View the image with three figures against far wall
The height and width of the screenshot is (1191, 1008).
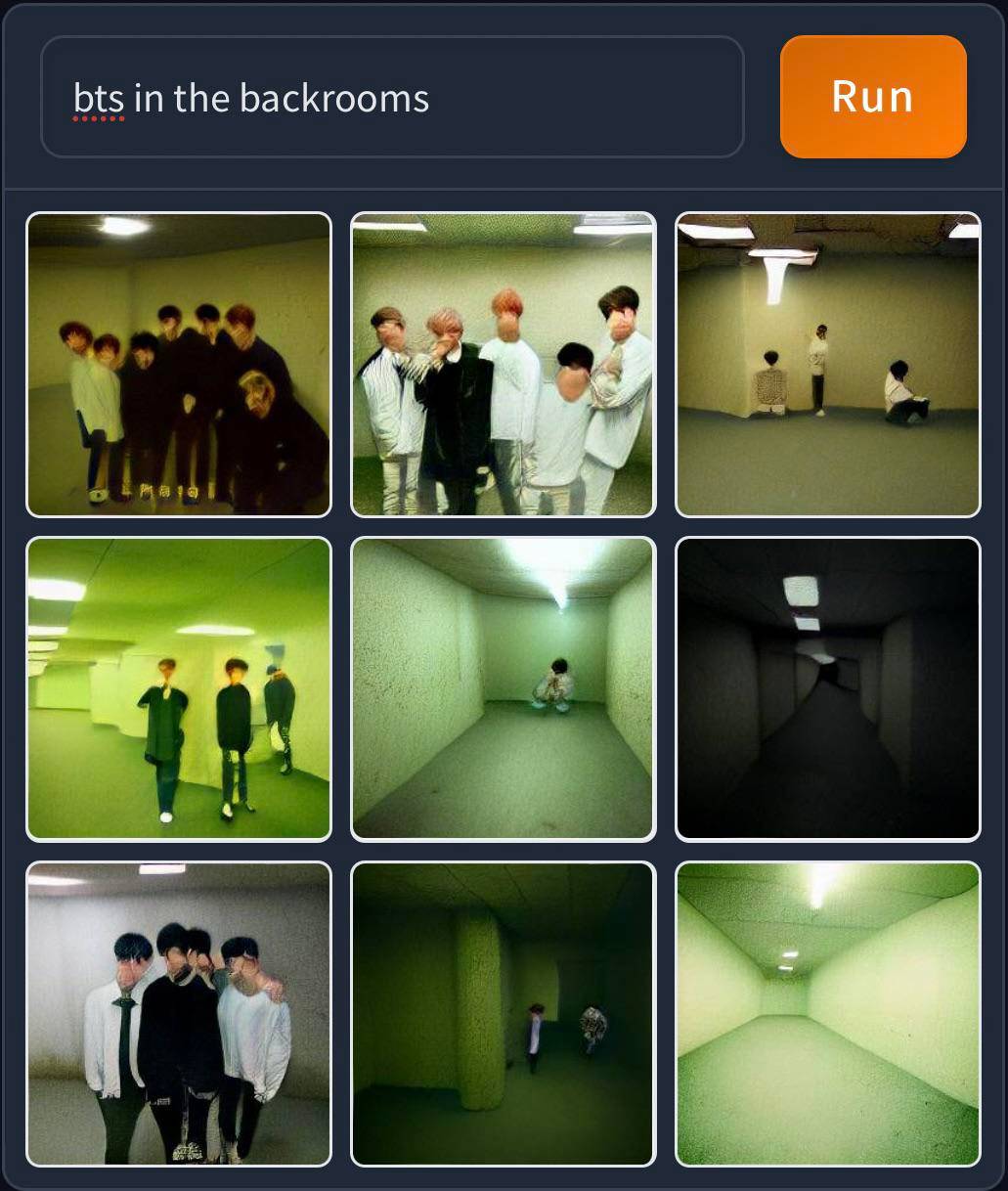click(827, 363)
